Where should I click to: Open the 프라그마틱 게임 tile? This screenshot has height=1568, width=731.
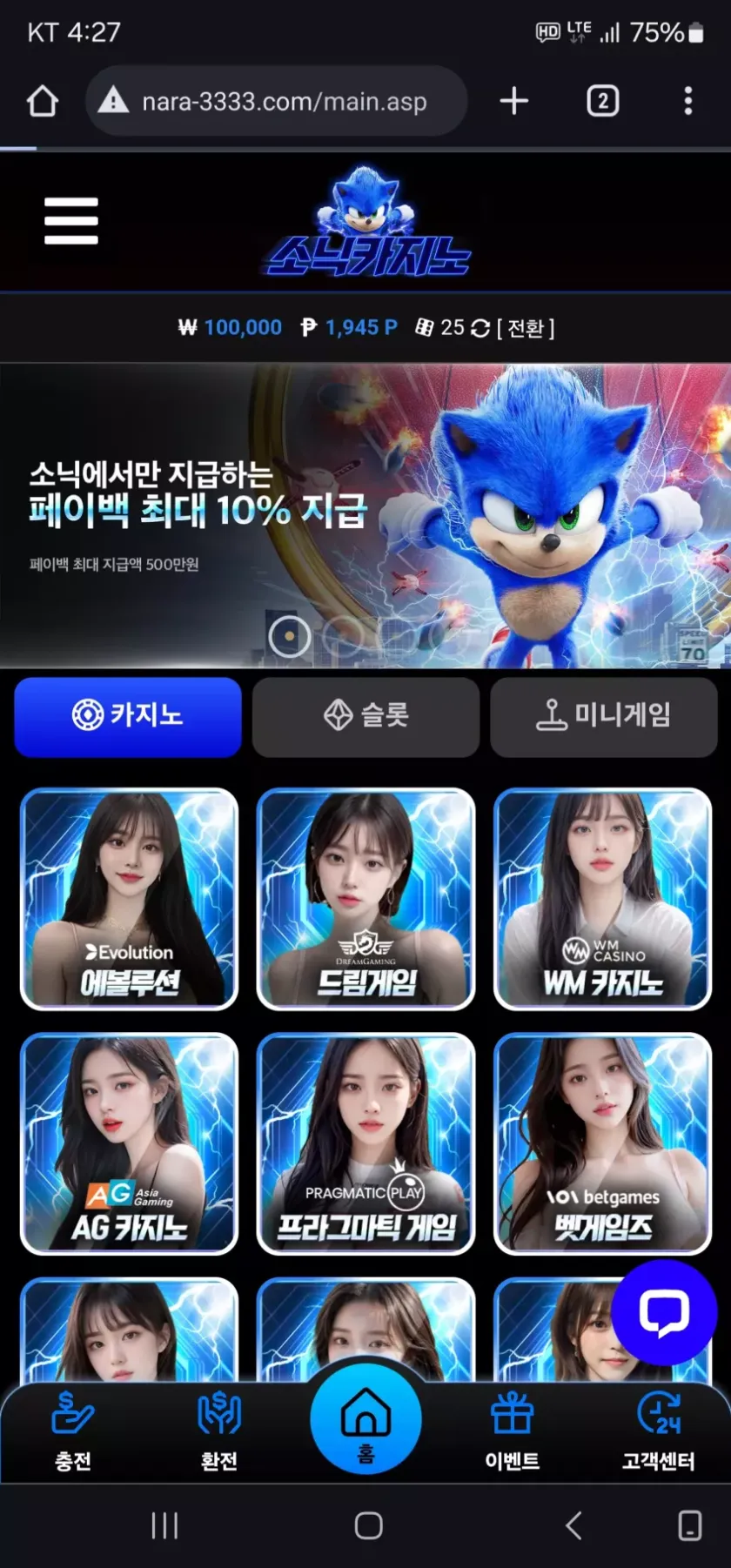pos(365,1143)
